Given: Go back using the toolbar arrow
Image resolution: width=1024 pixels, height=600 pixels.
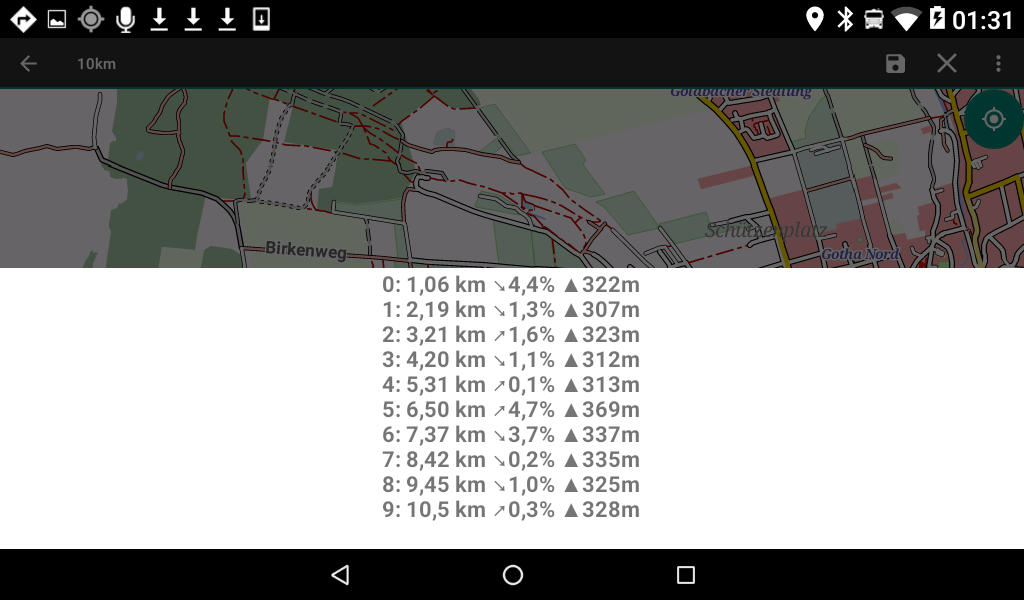Looking at the screenshot, I should [x=28, y=64].
